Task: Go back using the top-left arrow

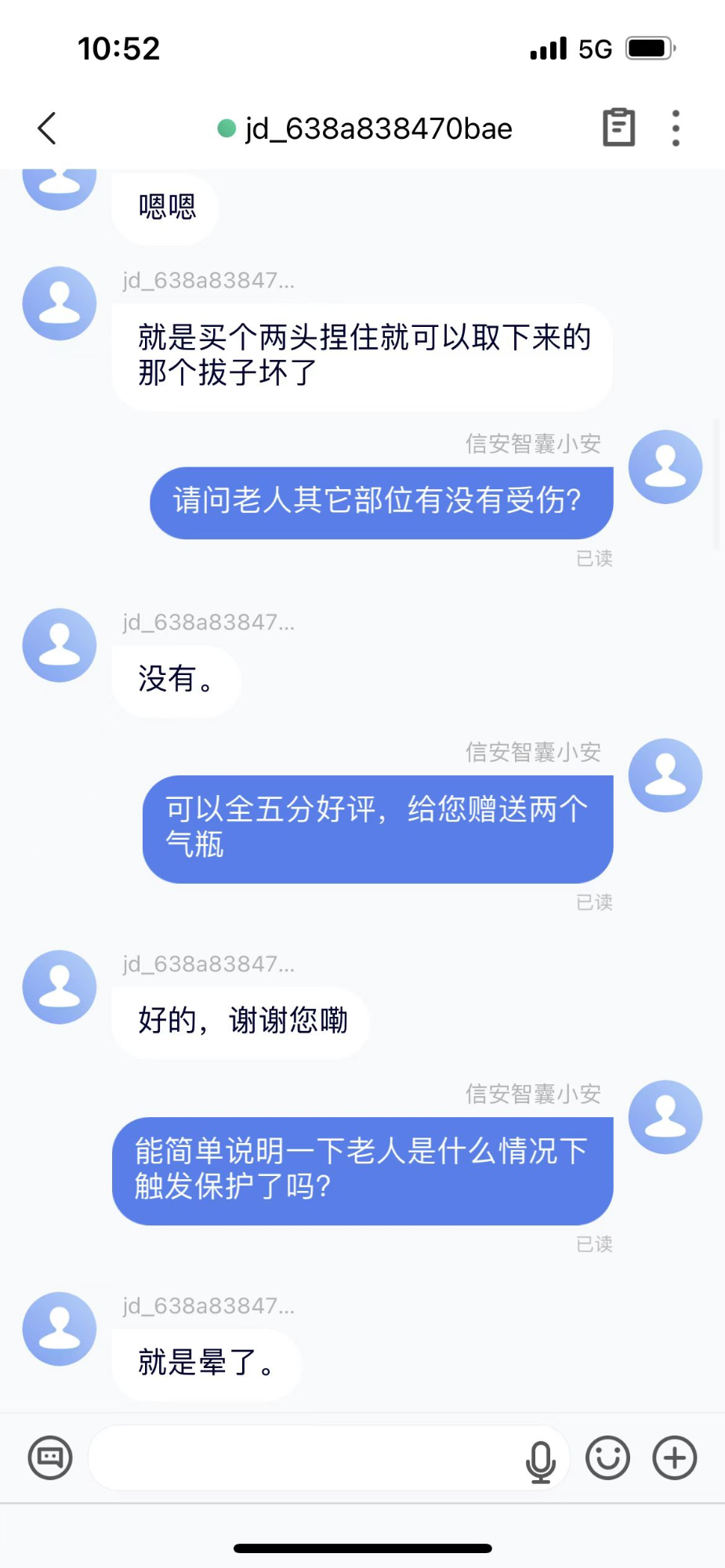Action: click(x=47, y=129)
